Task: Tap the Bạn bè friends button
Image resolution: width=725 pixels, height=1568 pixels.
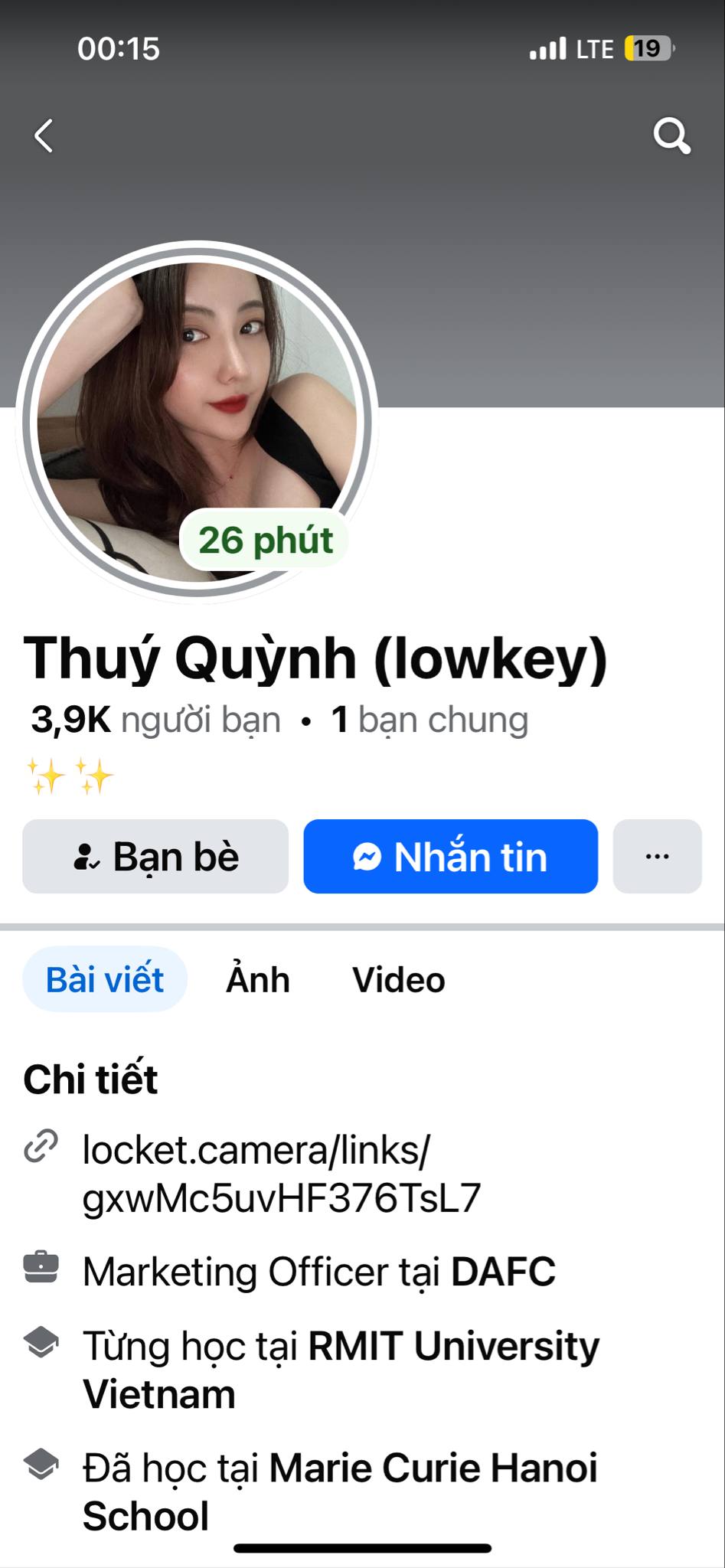Action: pos(155,857)
